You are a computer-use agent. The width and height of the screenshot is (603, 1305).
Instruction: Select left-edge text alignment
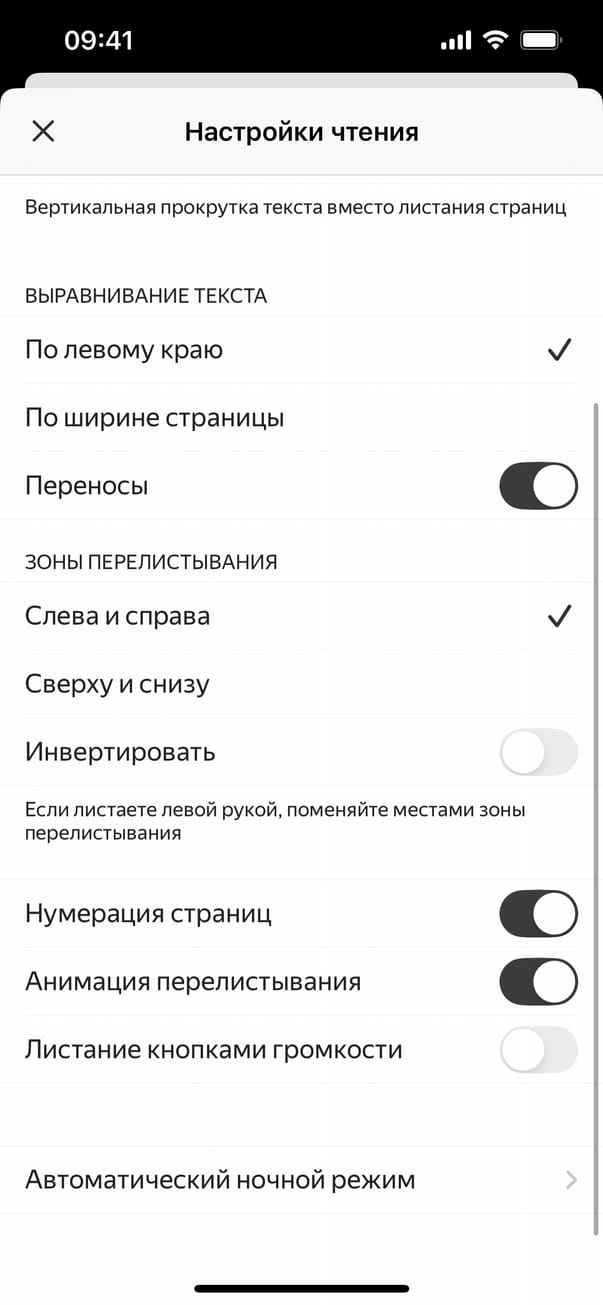click(x=300, y=350)
